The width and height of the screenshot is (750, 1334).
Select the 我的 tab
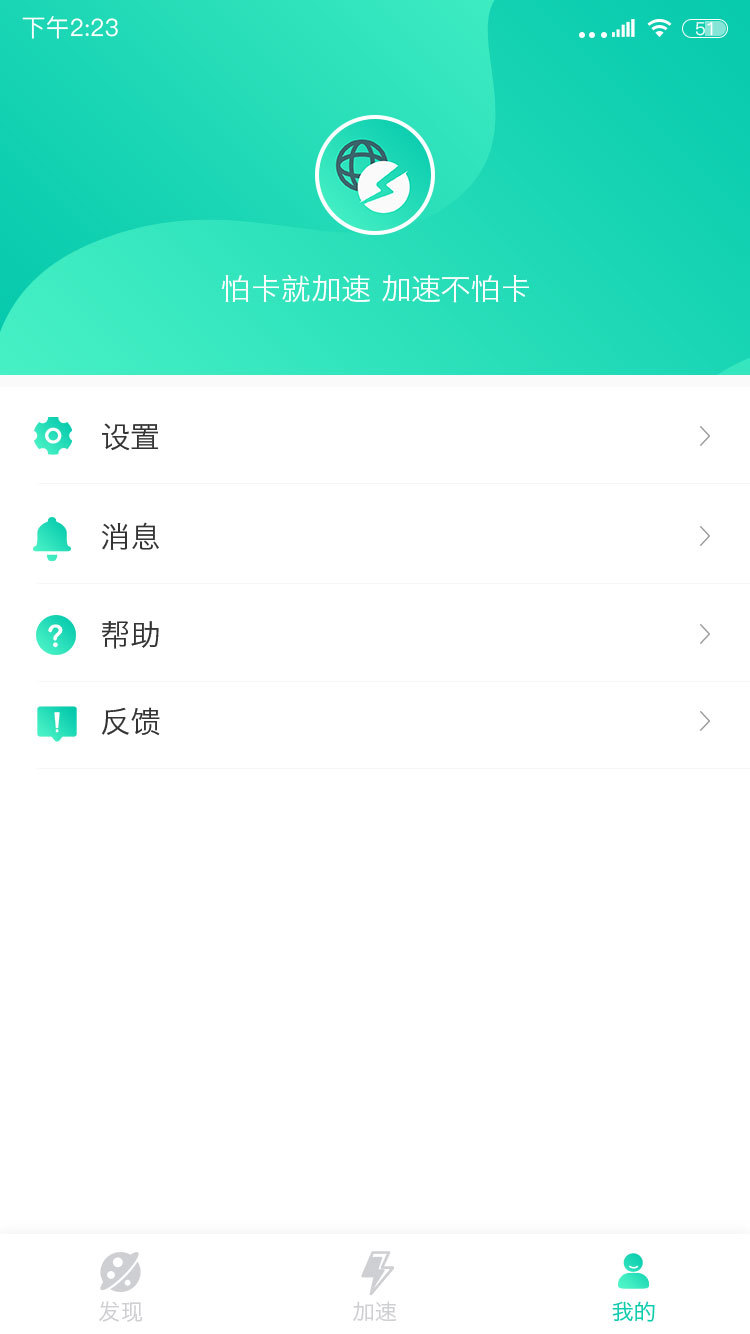[x=633, y=1287]
